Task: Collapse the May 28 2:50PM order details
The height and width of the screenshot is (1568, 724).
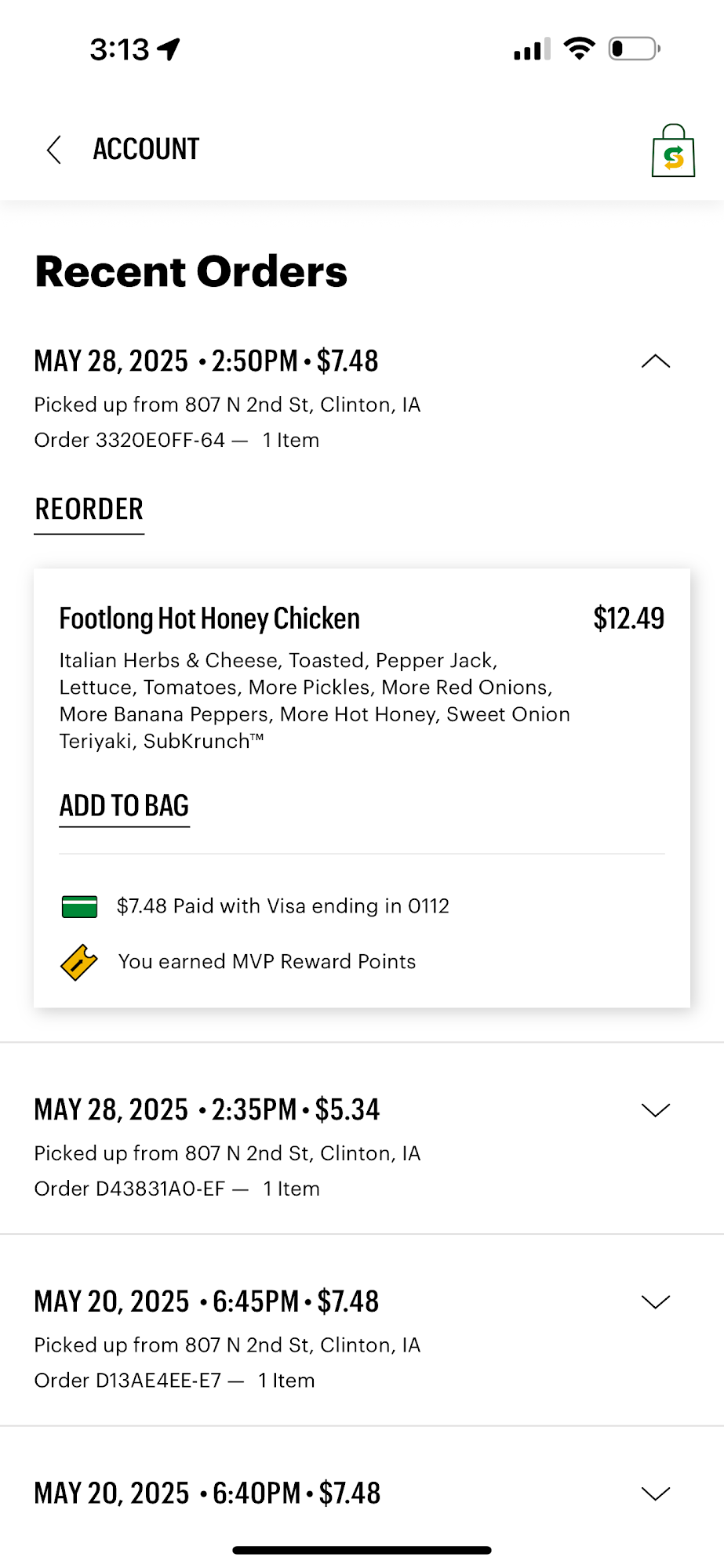Action: coord(656,361)
